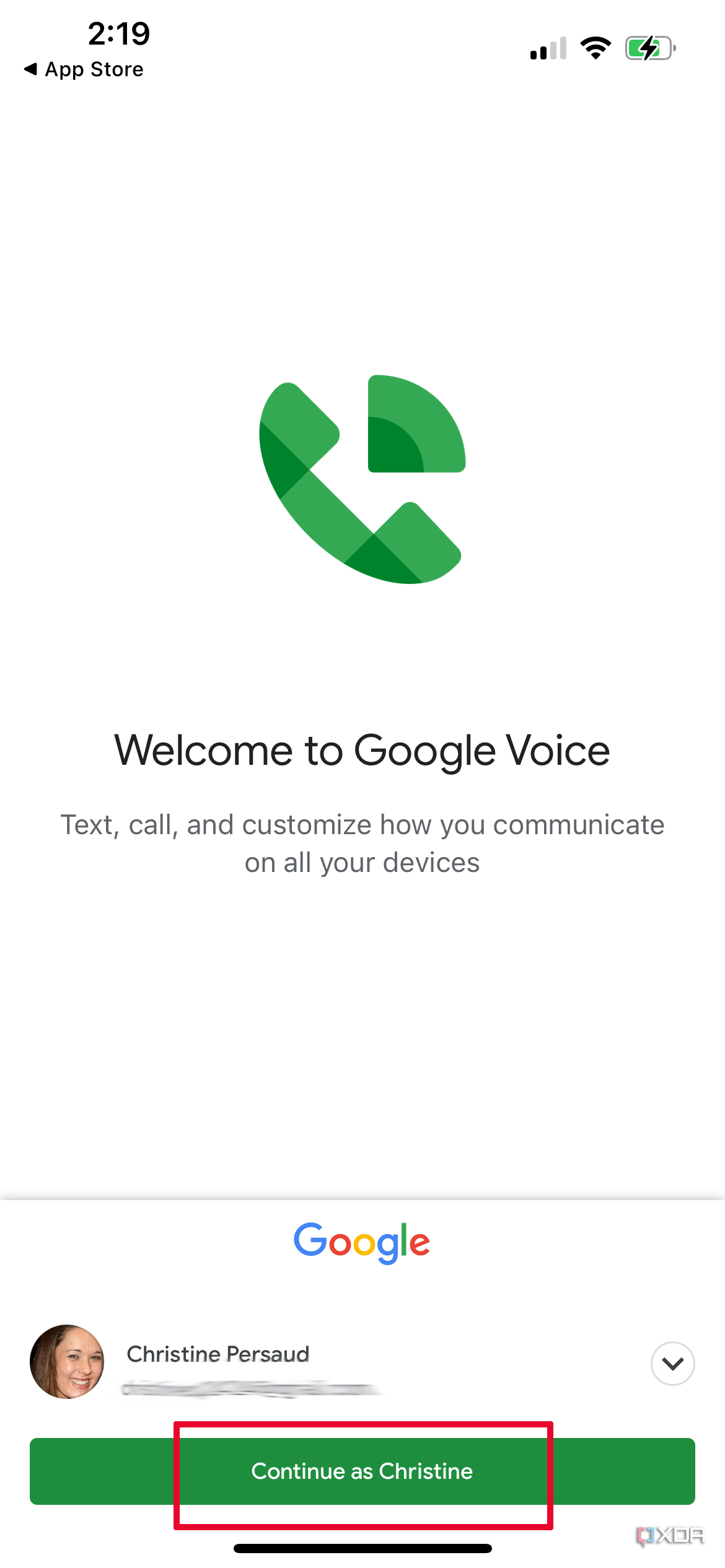Toggle account selection for Christine Persaud
Image resolution: width=725 pixels, height=1568 pixels.
pos(217,1354)
